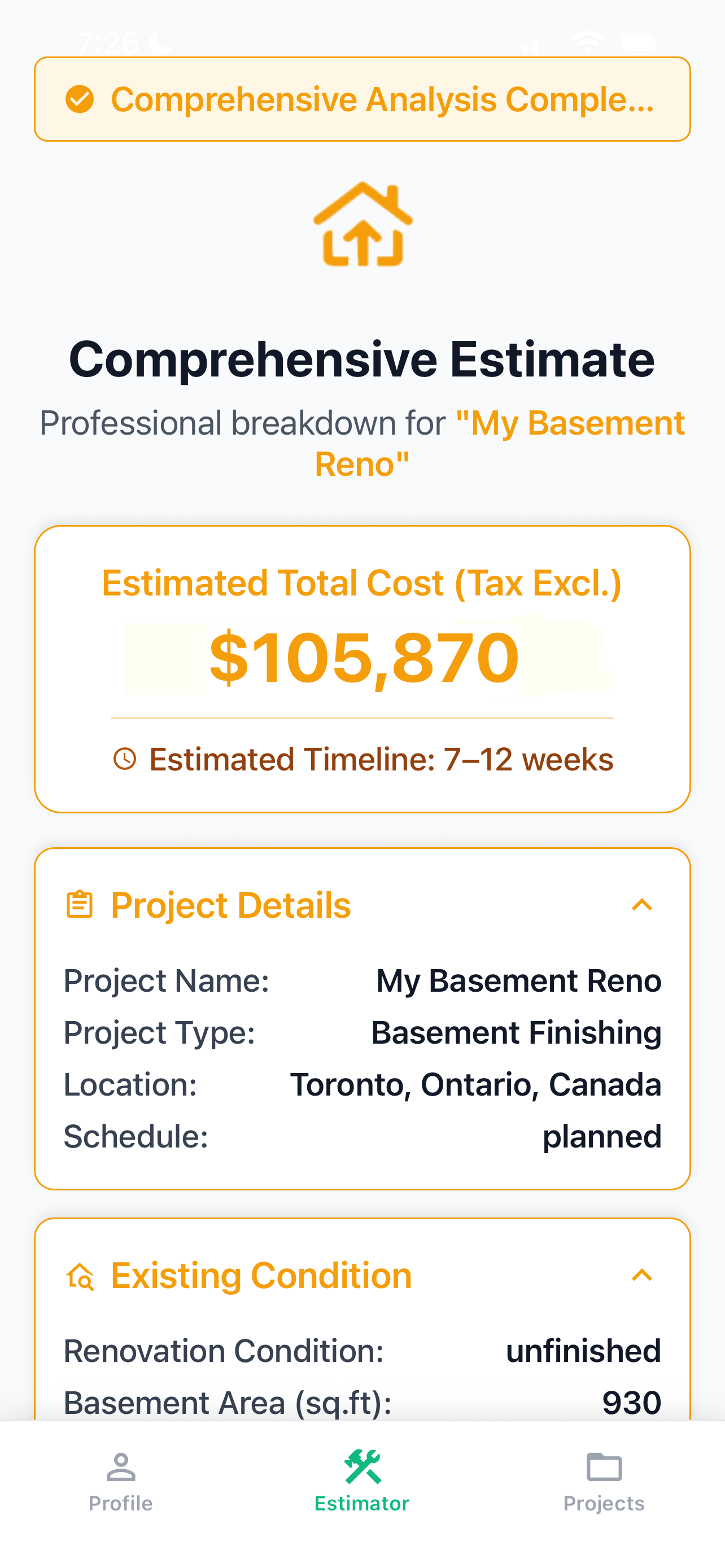The width and height of the screenshot is (725, 1568).
Task: Click the unfinished renovation condition value
Action: click(584, 1350)
